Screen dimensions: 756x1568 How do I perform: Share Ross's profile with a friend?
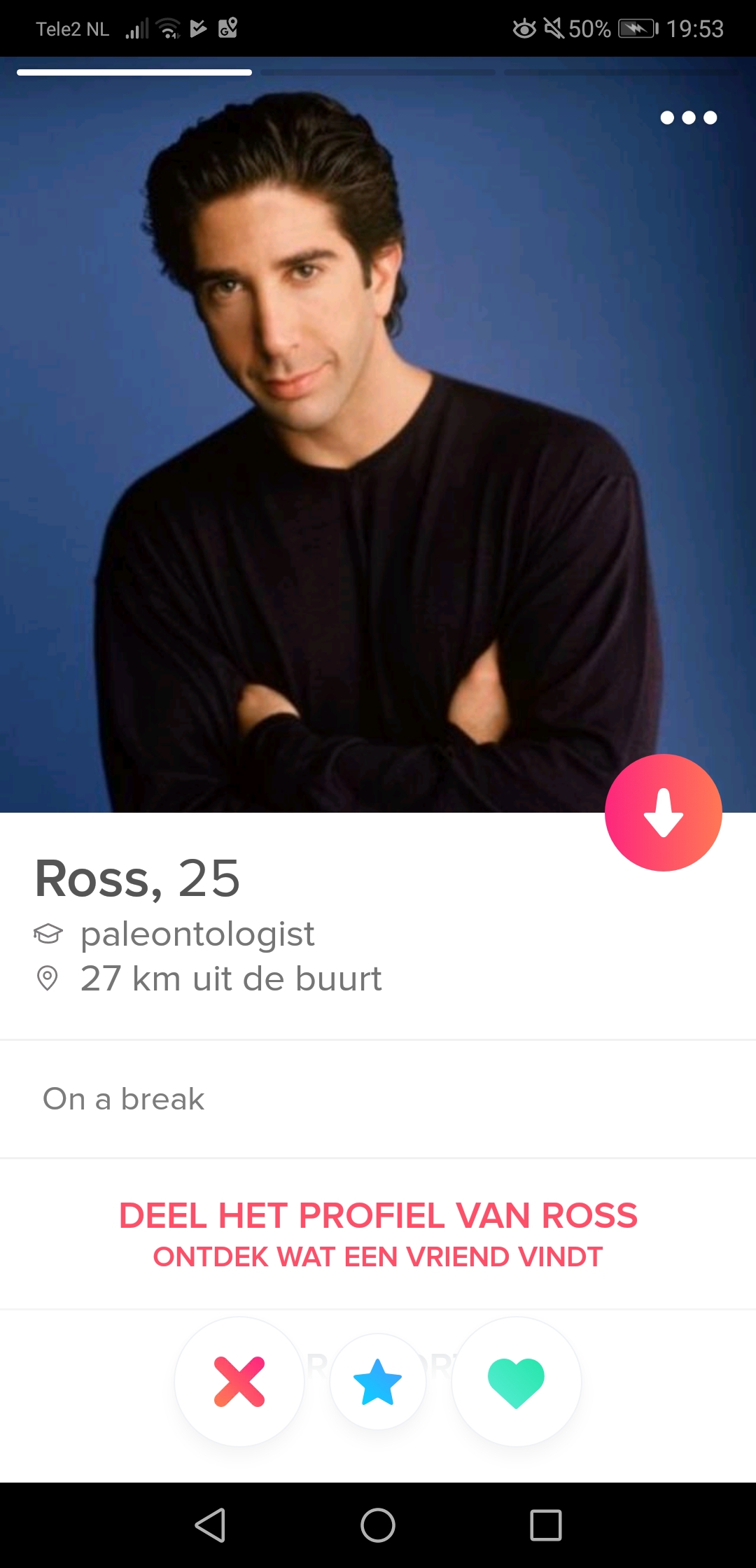click(378, 1234)
